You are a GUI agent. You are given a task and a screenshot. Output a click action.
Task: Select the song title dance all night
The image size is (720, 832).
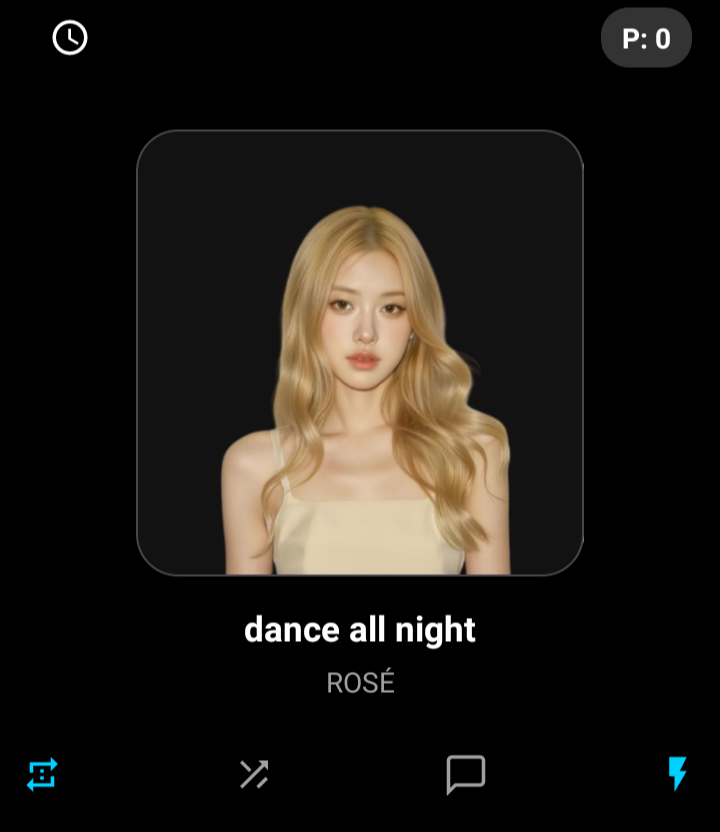(x=360, y=630)
